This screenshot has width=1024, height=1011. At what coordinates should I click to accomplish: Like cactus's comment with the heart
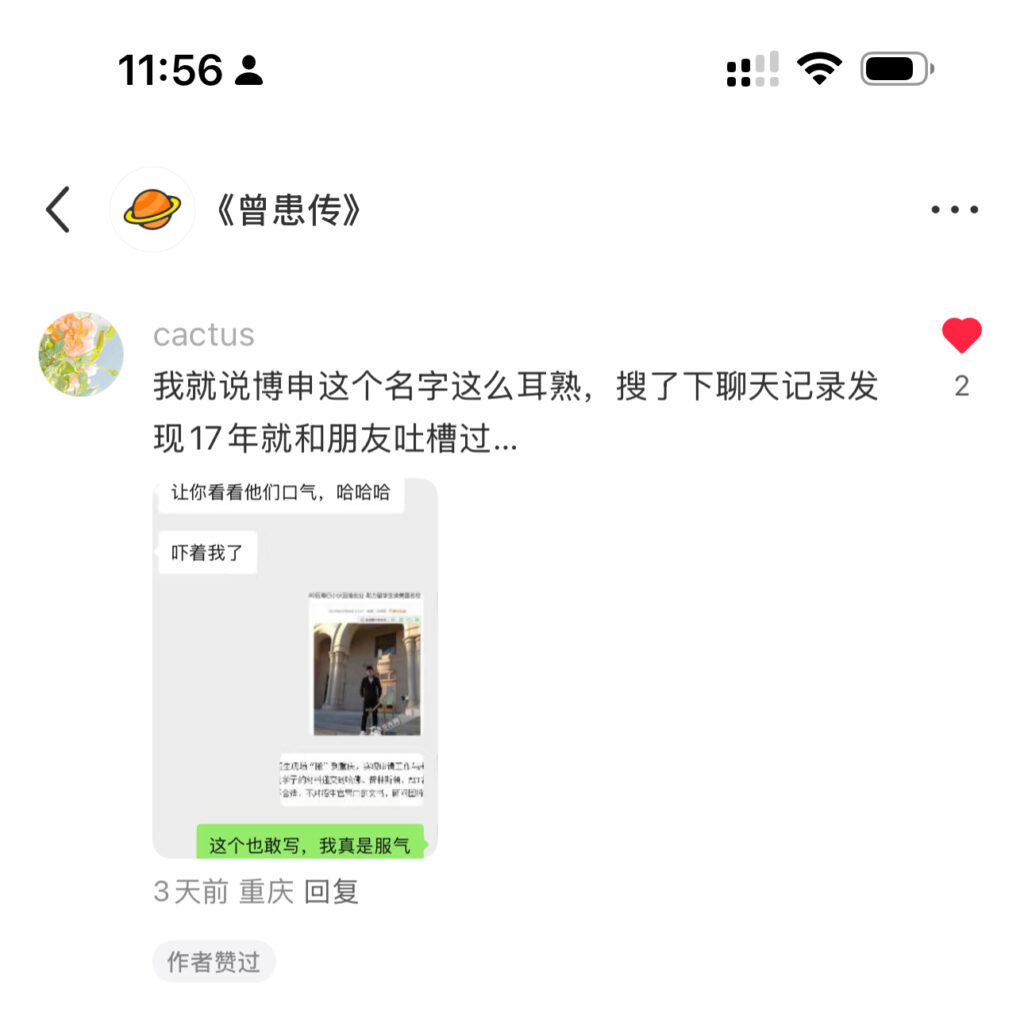961,336
